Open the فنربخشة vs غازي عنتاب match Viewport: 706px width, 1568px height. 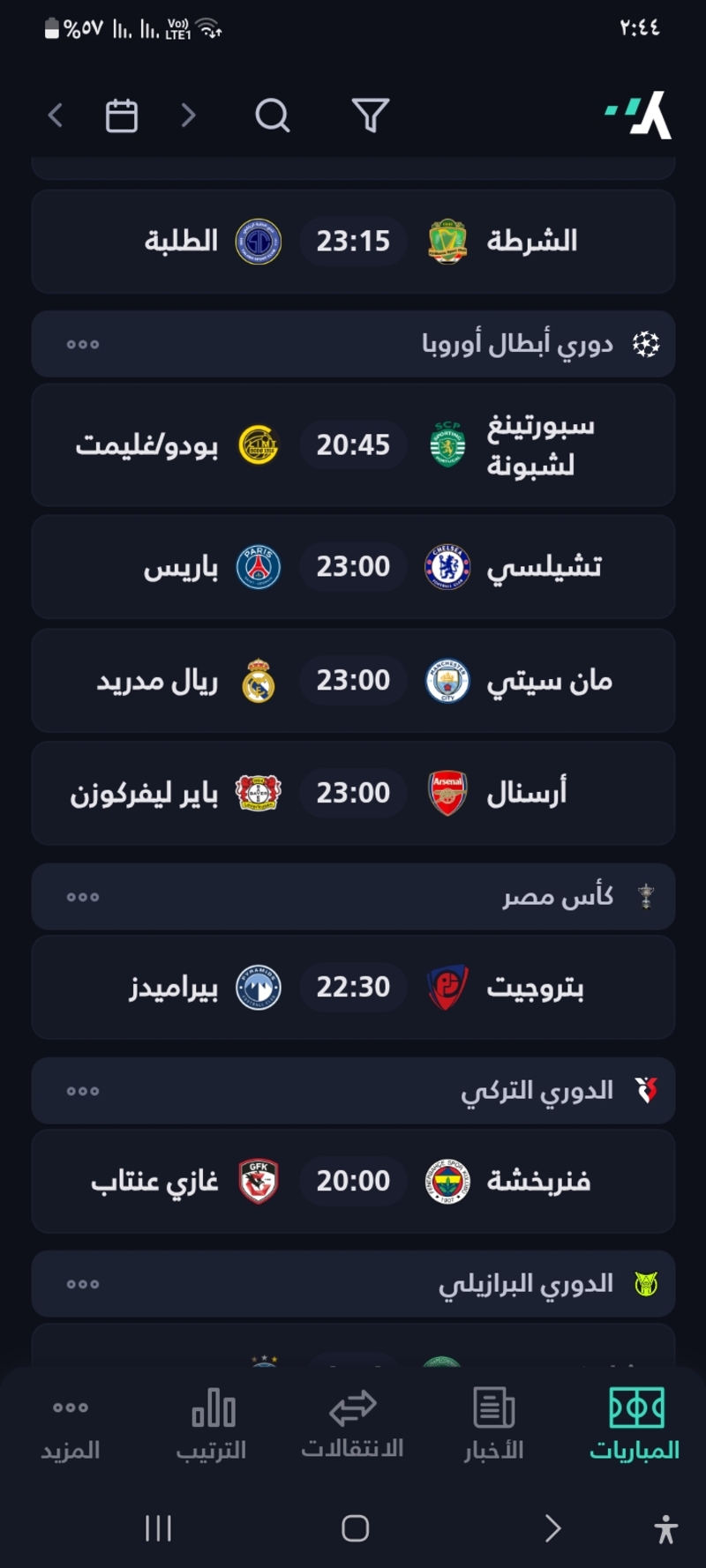[353, 1181]
